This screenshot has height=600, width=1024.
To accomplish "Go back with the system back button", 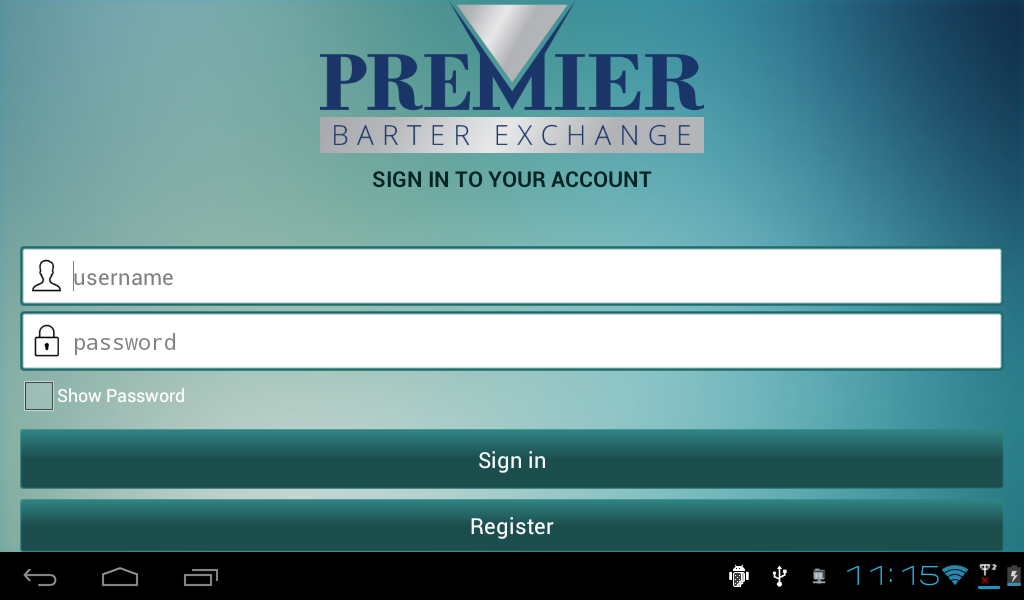I will coord(41,577).
